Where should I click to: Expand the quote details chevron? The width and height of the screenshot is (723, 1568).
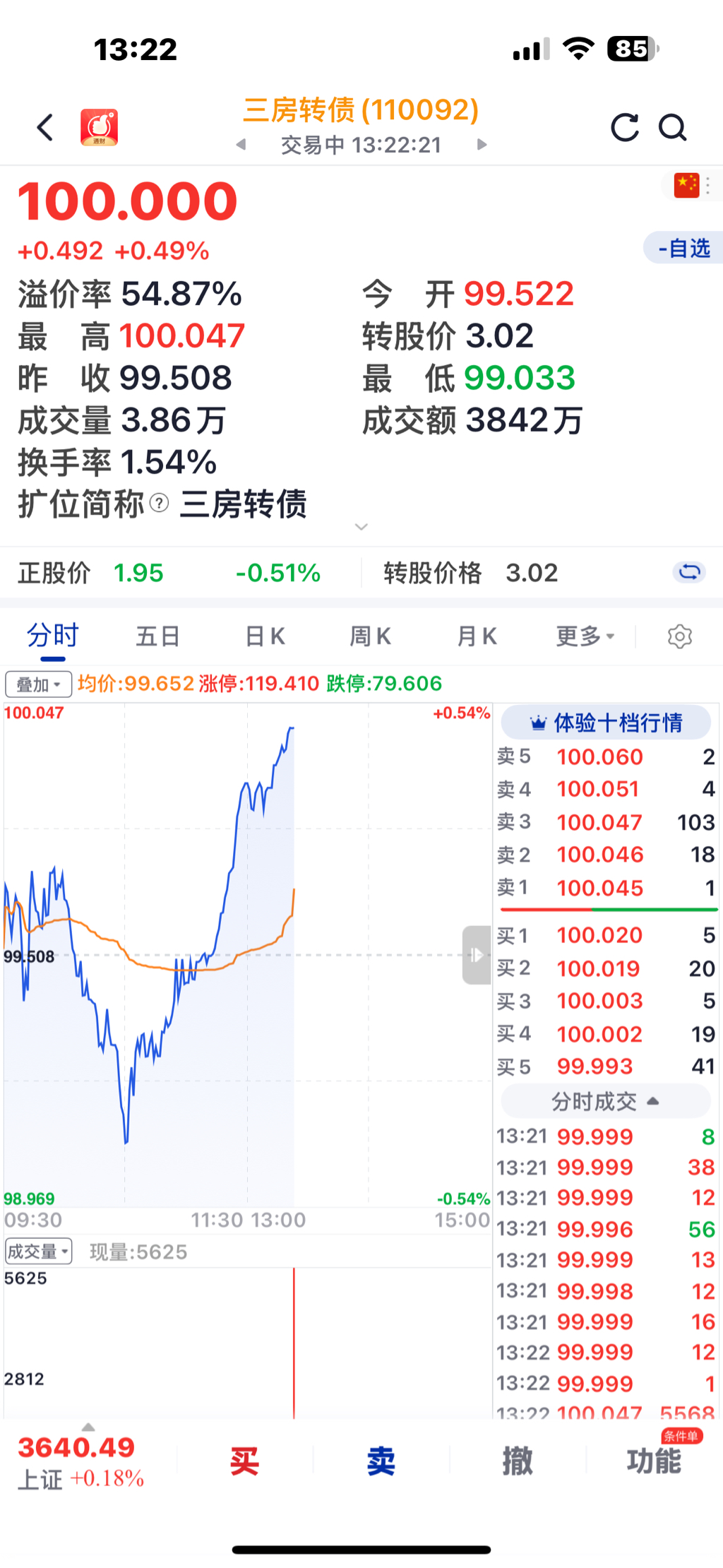361,527
